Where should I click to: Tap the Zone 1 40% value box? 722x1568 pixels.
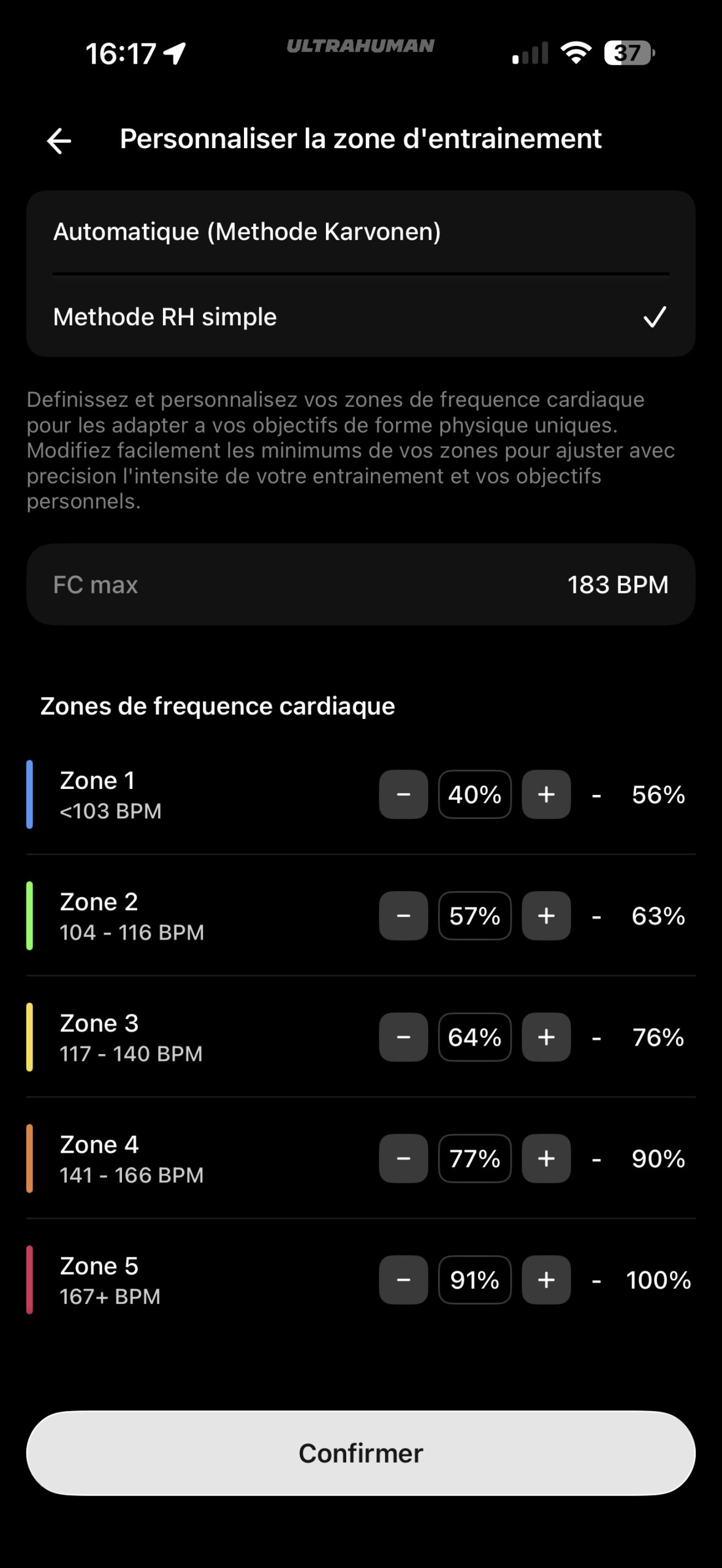[474, 794]
